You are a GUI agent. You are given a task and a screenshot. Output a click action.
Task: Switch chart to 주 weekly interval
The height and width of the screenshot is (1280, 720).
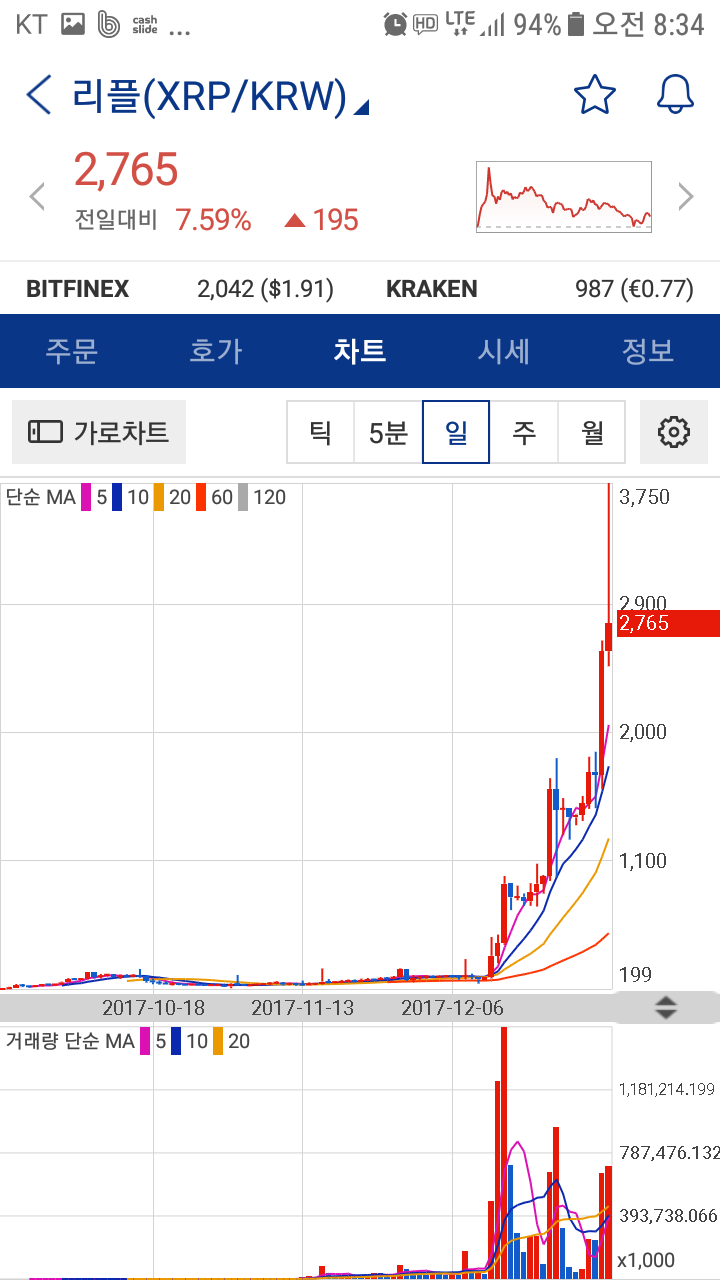524,432
